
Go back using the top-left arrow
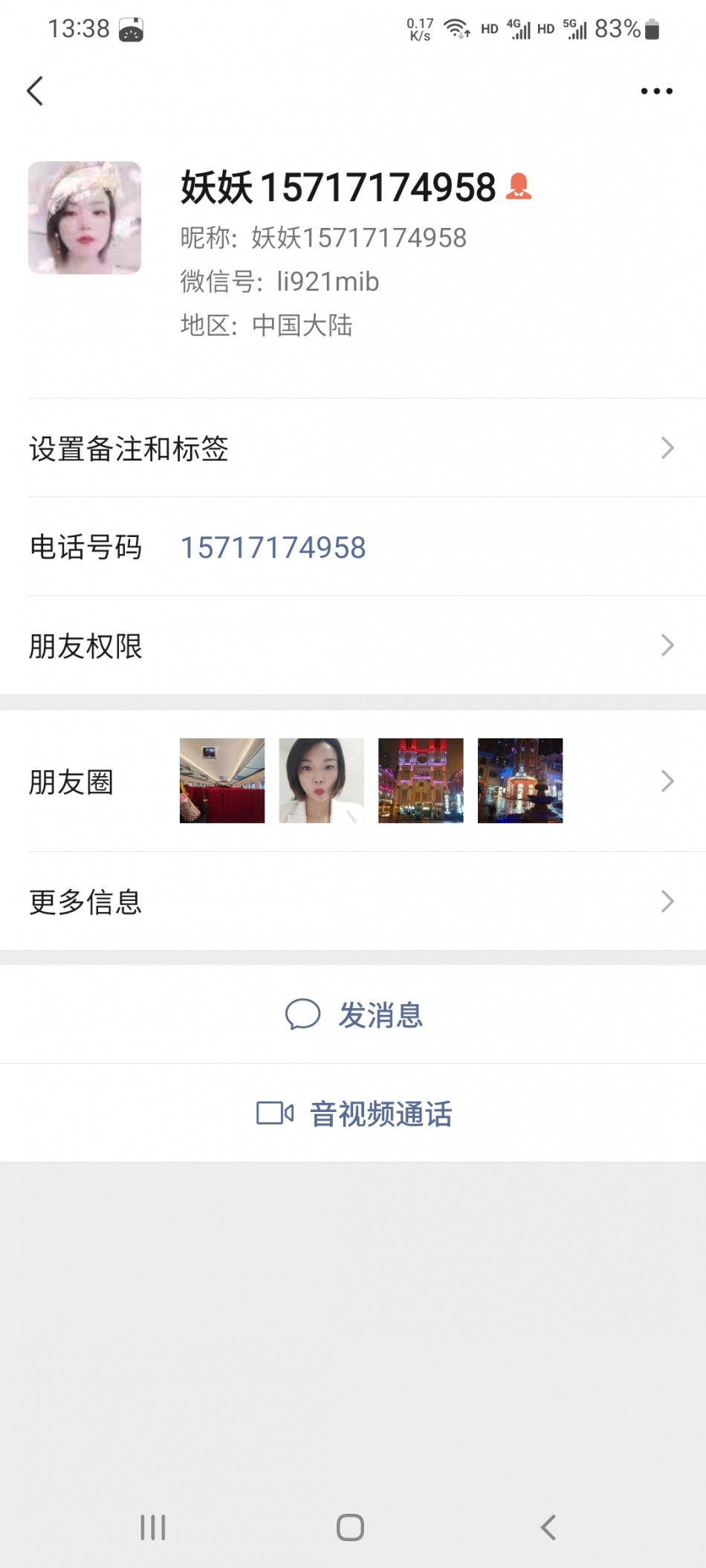point(35,91)
